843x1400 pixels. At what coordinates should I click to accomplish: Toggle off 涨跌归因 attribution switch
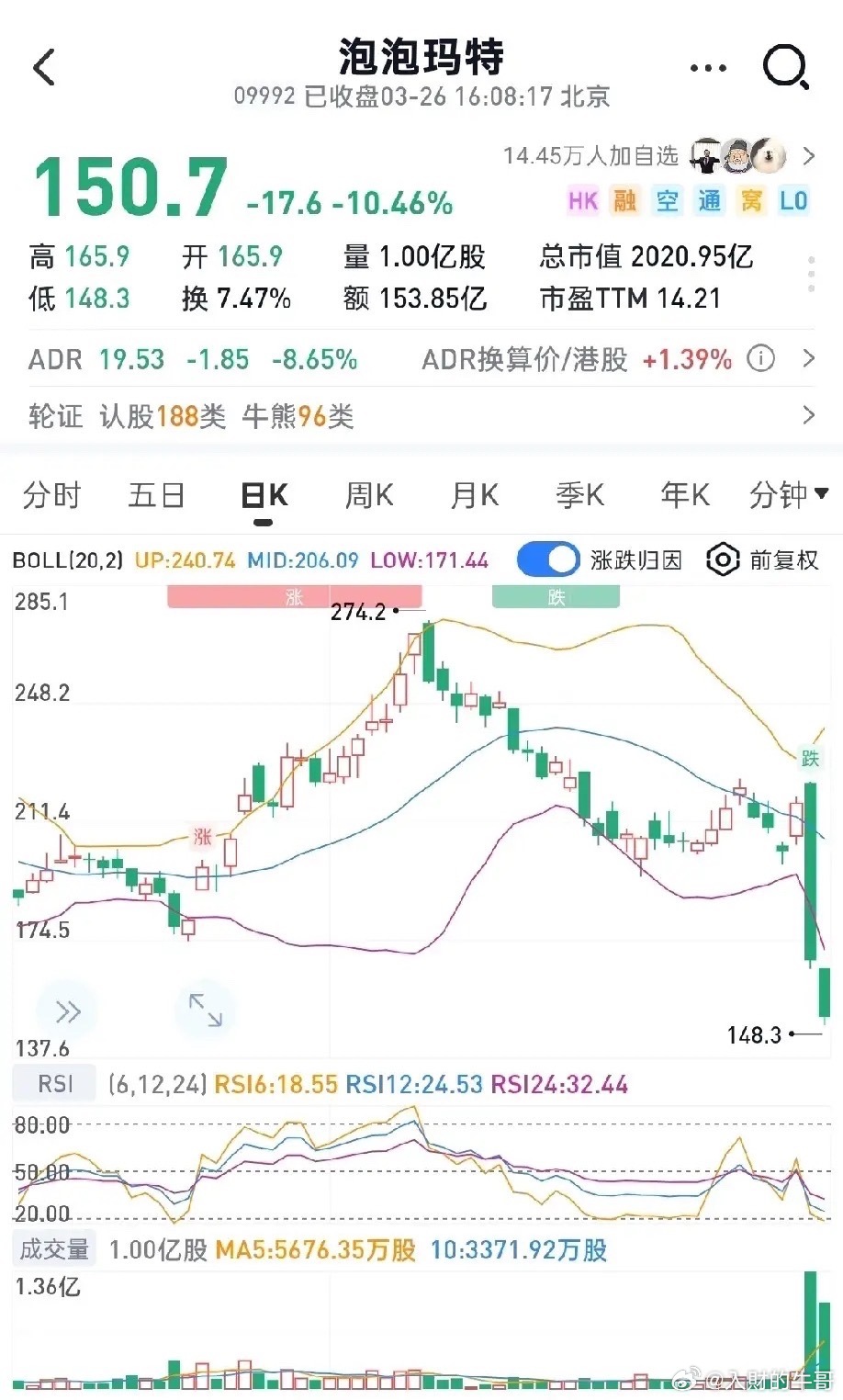pos(548,559)
